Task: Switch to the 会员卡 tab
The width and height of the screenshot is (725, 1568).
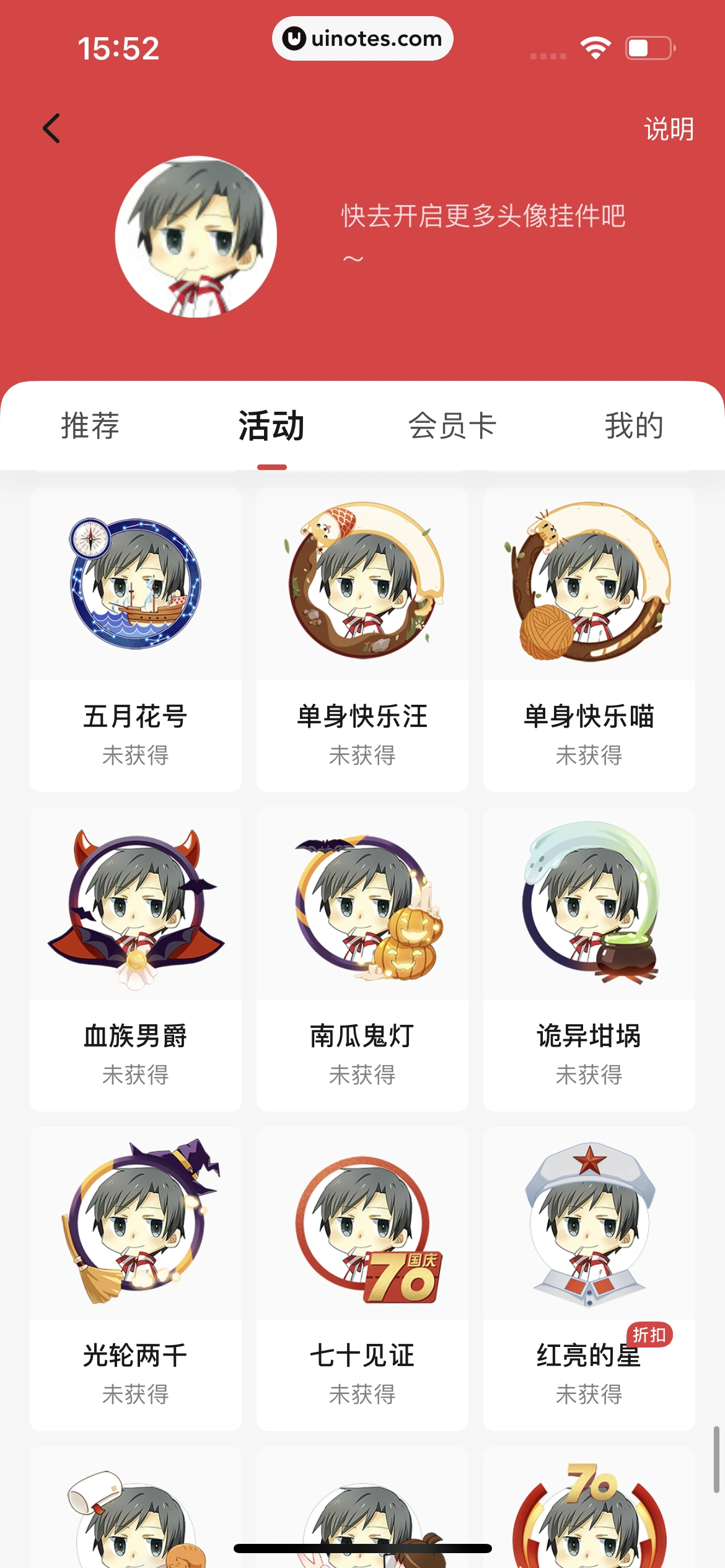Action: tap(452, 425)
